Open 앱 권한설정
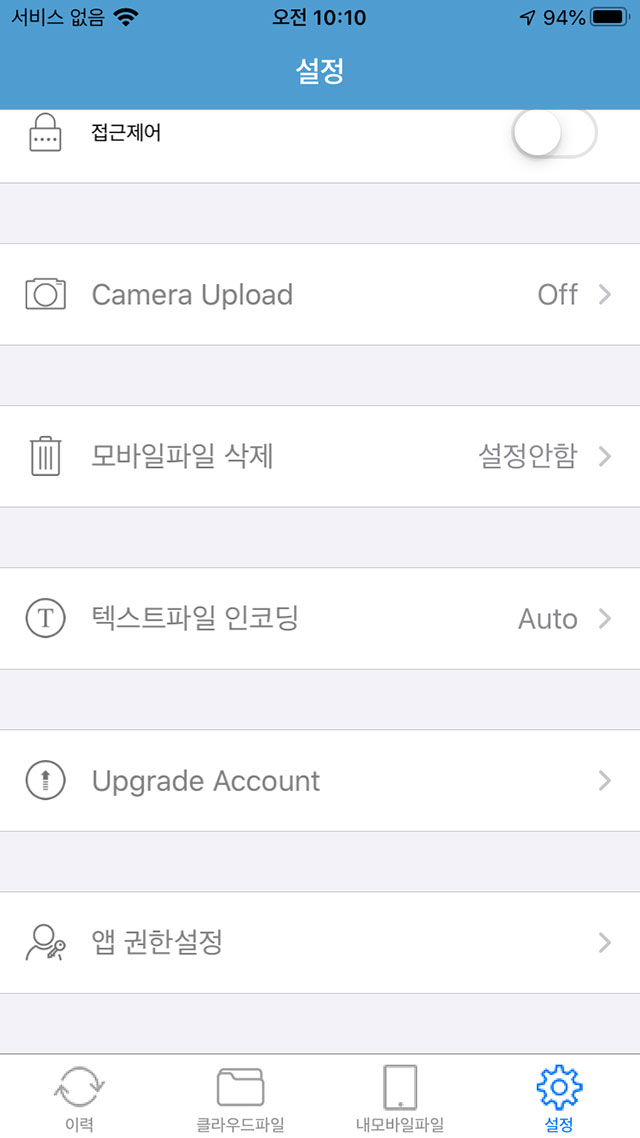This screenshot has height=1138, width=640. [x=320, y=942]
